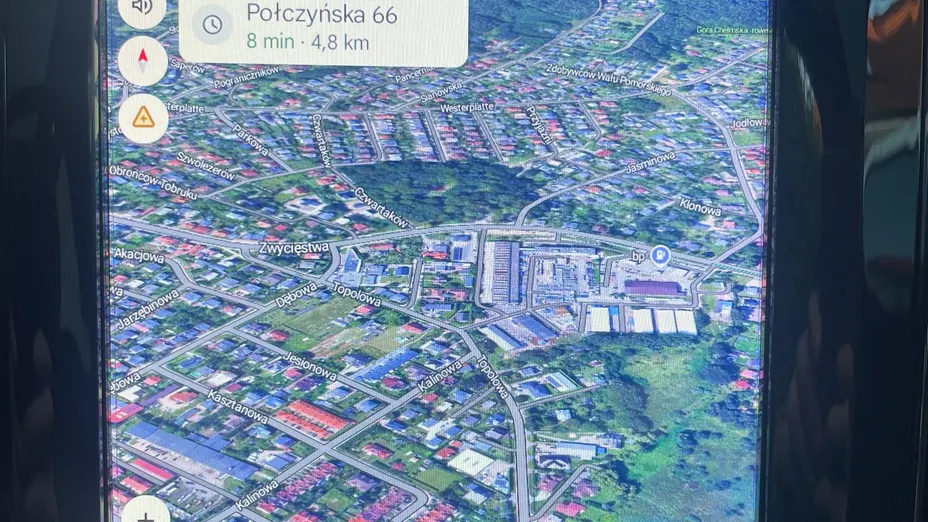The width and height of the screenshot is (928, 522).
Task: Select the bp gas station pin
Action: point(660,255)
